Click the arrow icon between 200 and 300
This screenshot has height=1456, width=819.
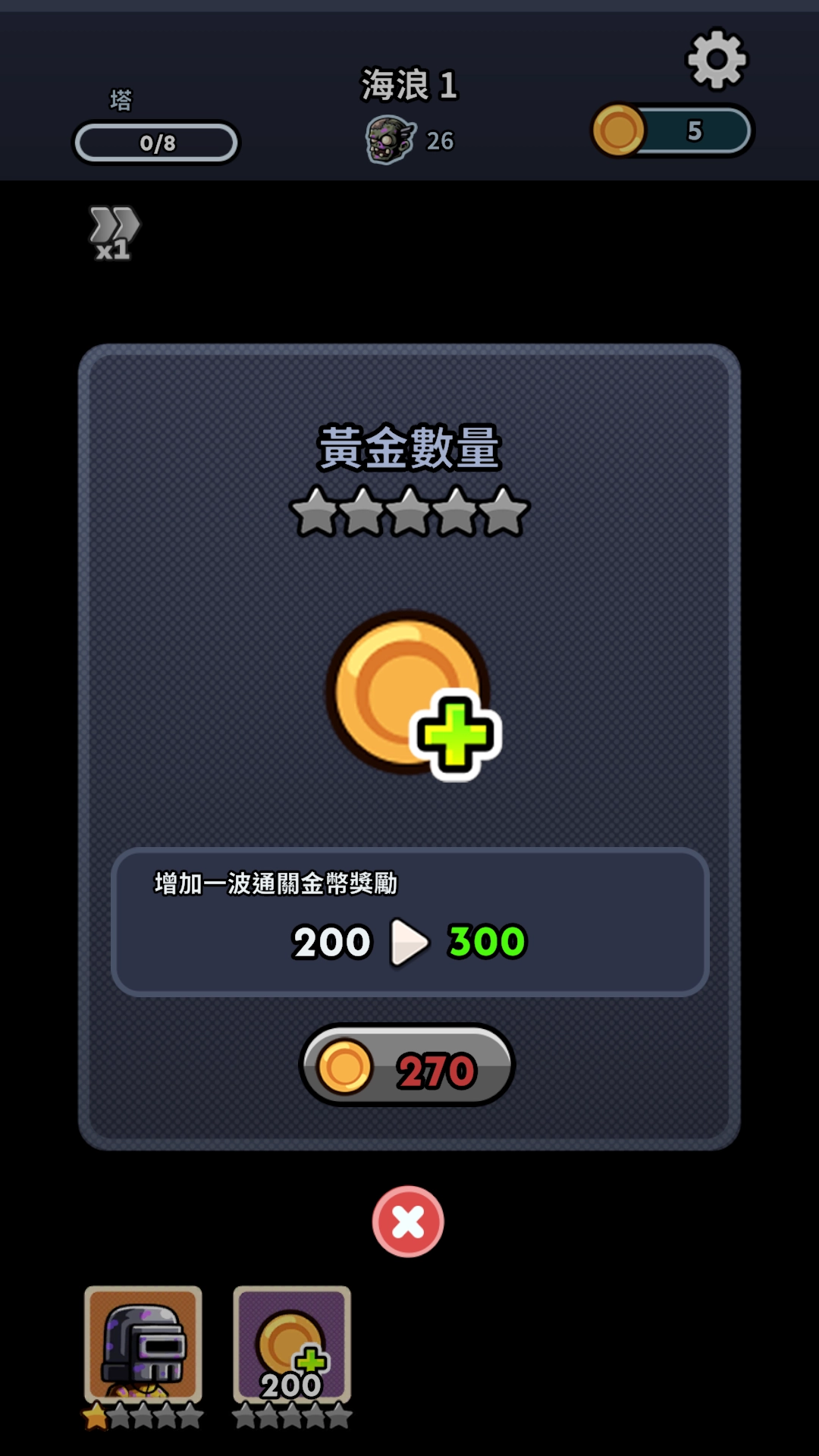coord(407,940)
